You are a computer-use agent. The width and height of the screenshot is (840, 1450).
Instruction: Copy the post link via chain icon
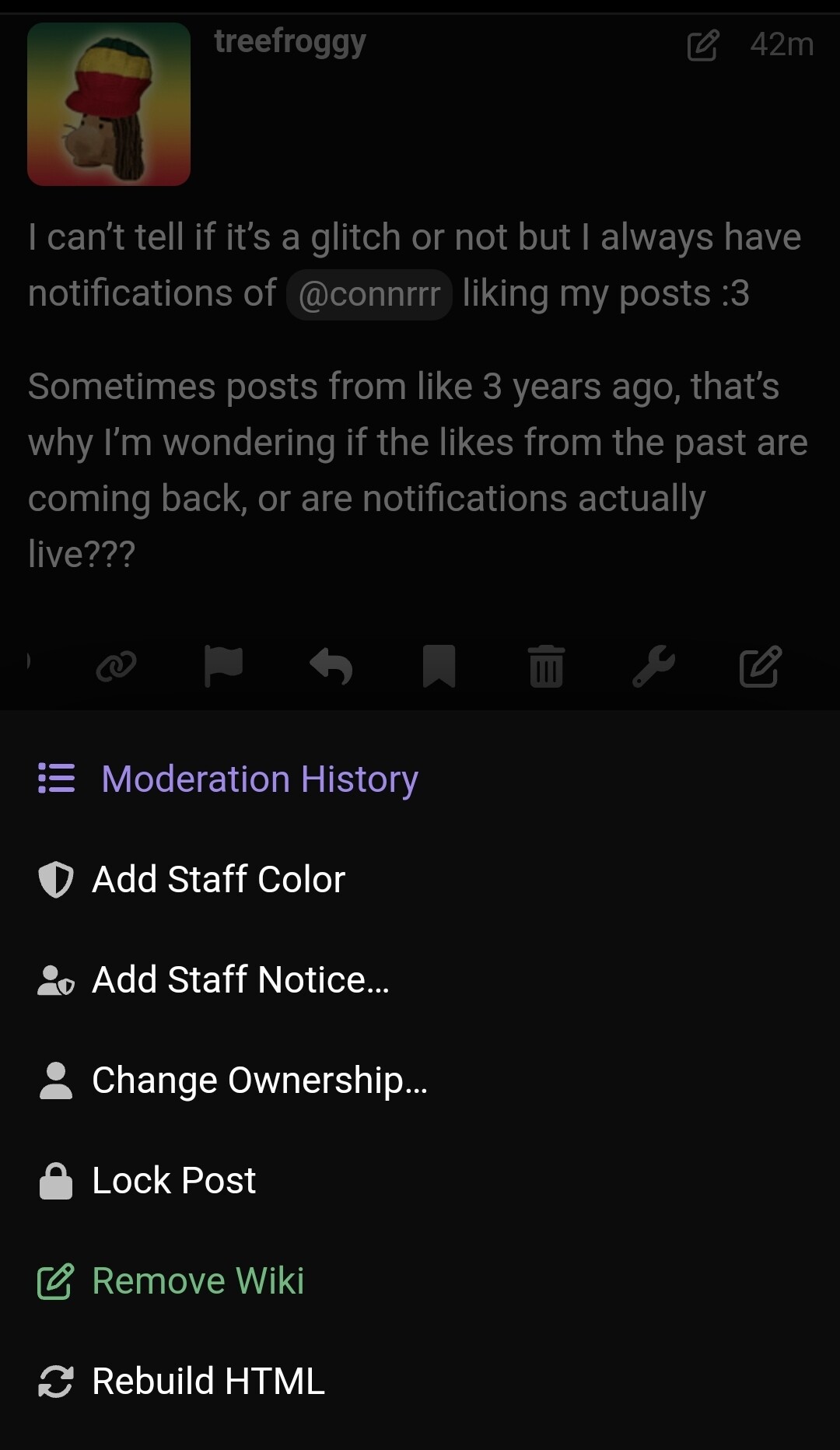(117, 667)
